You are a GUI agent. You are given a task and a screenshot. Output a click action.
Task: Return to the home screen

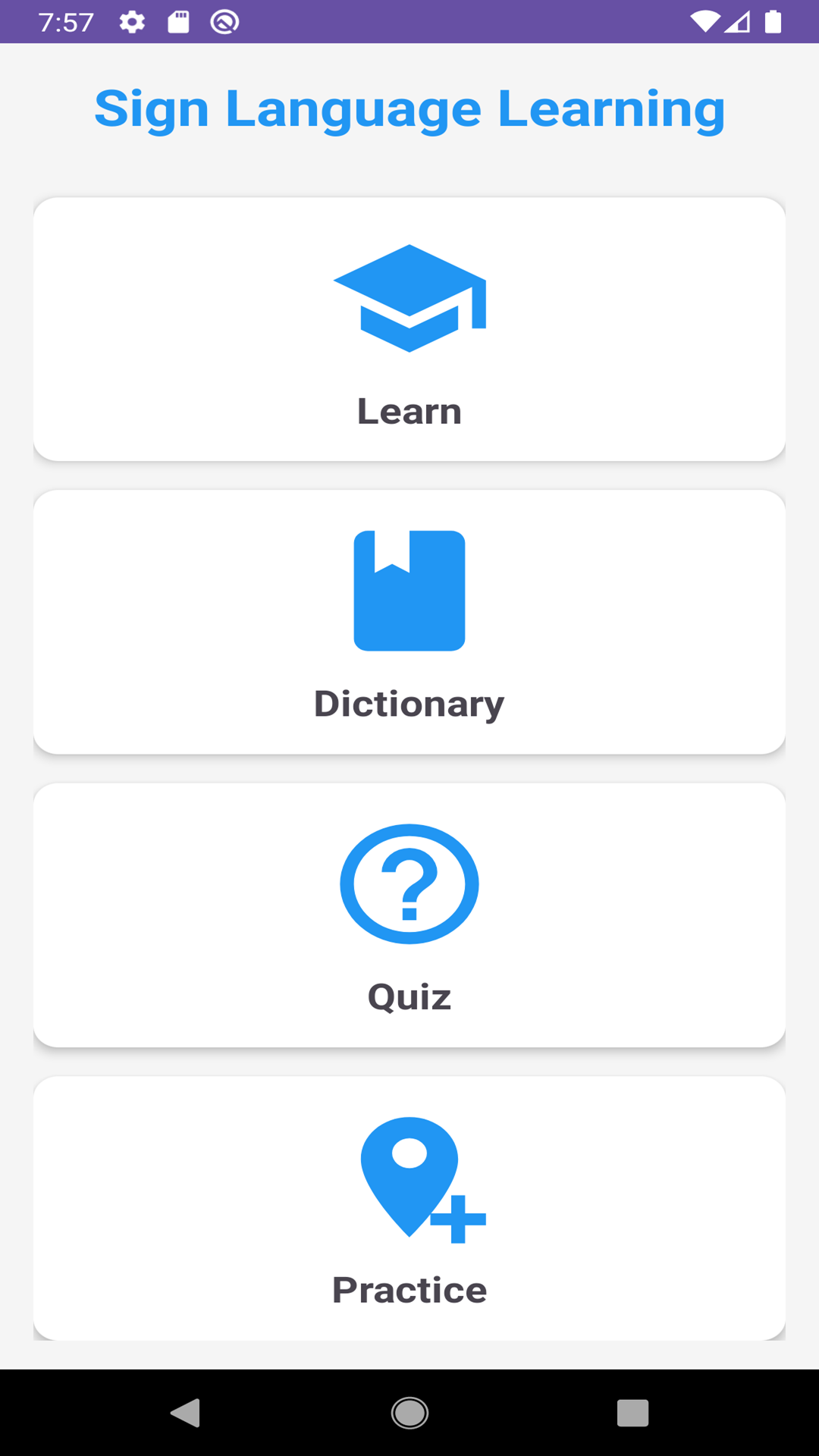[409, 1413]
